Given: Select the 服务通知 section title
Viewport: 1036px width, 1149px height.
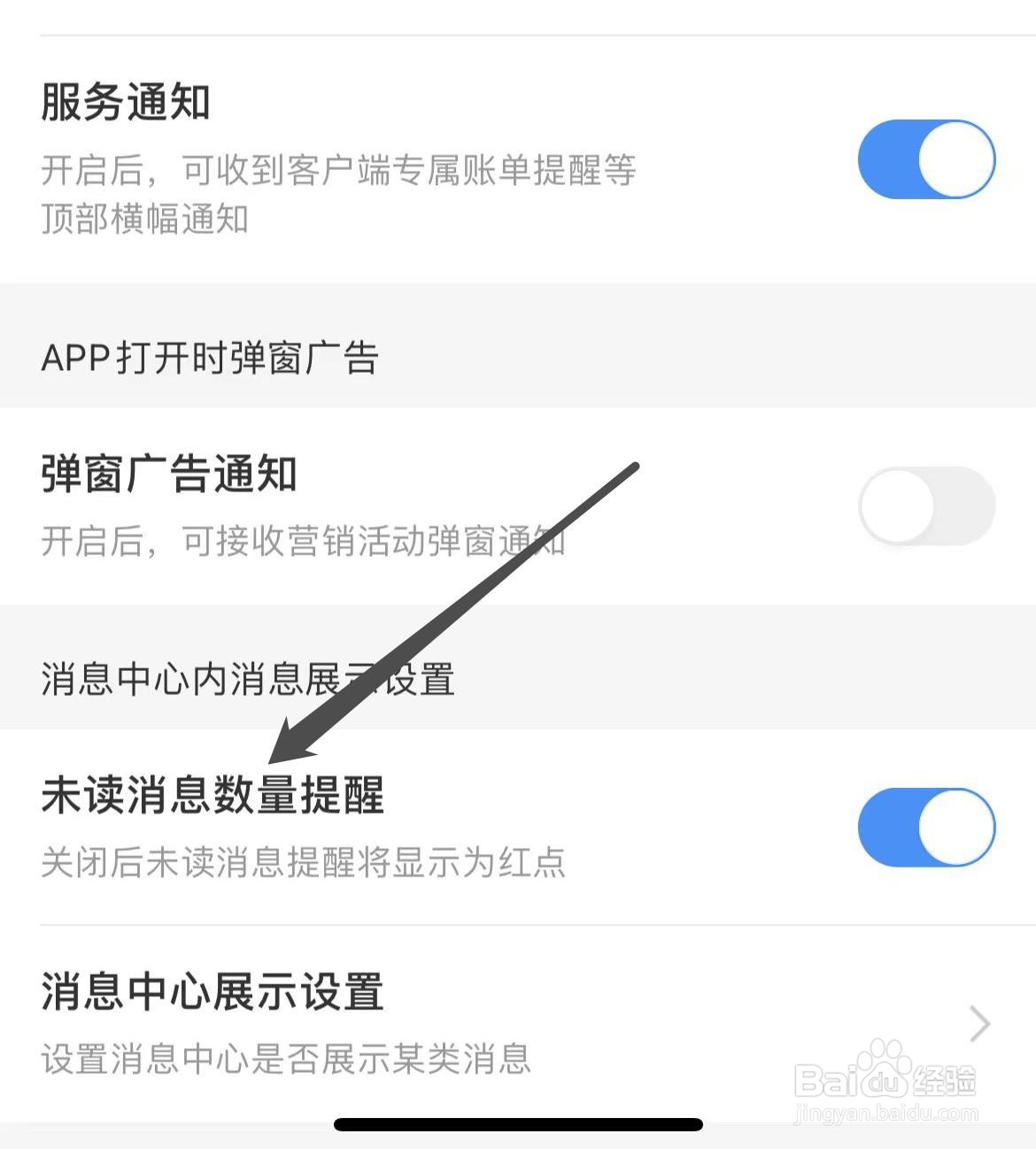Looking at the screenshot, I should coord(127,101).
